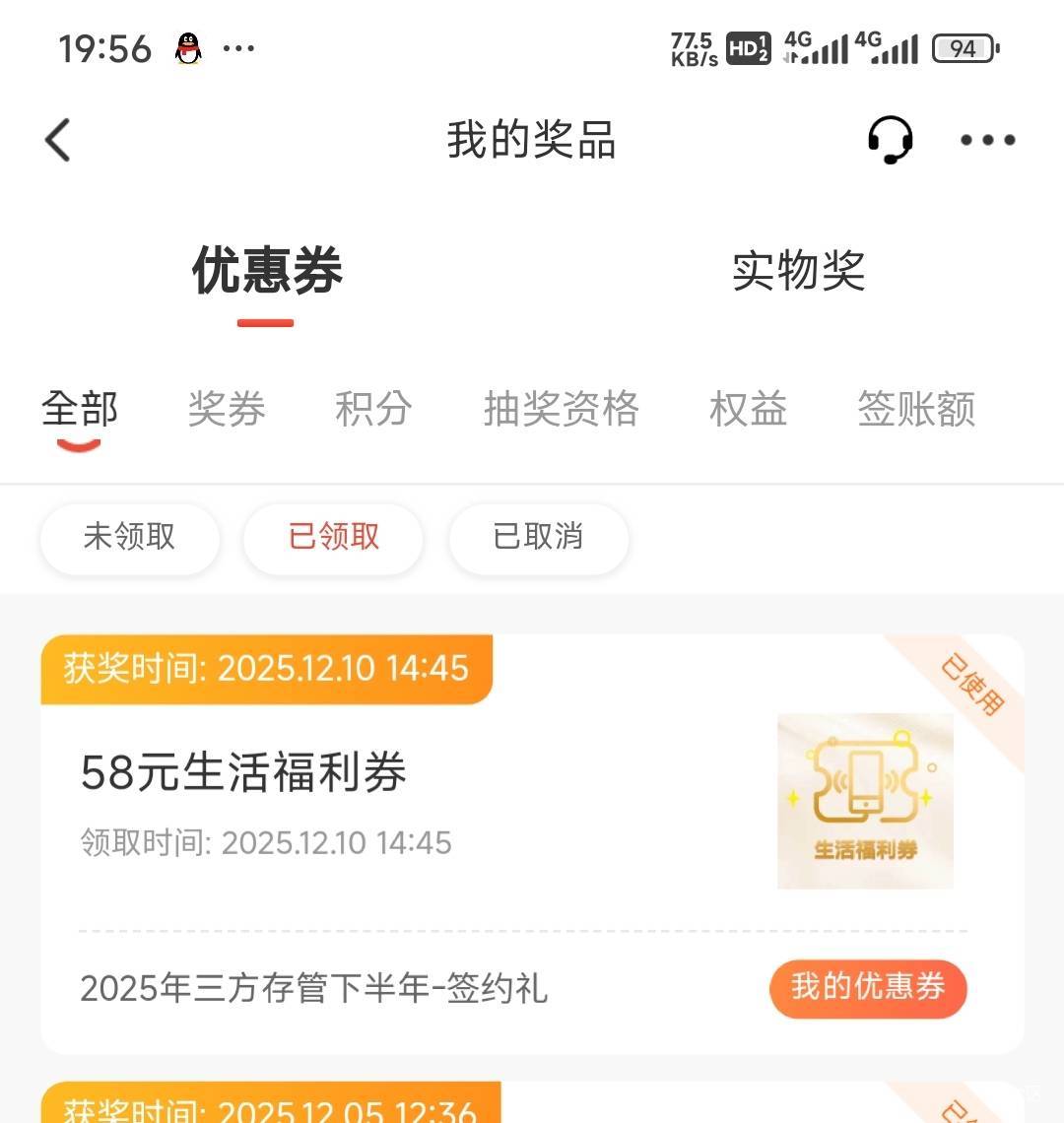Filter by 已取消 prizes

[538, 537]
